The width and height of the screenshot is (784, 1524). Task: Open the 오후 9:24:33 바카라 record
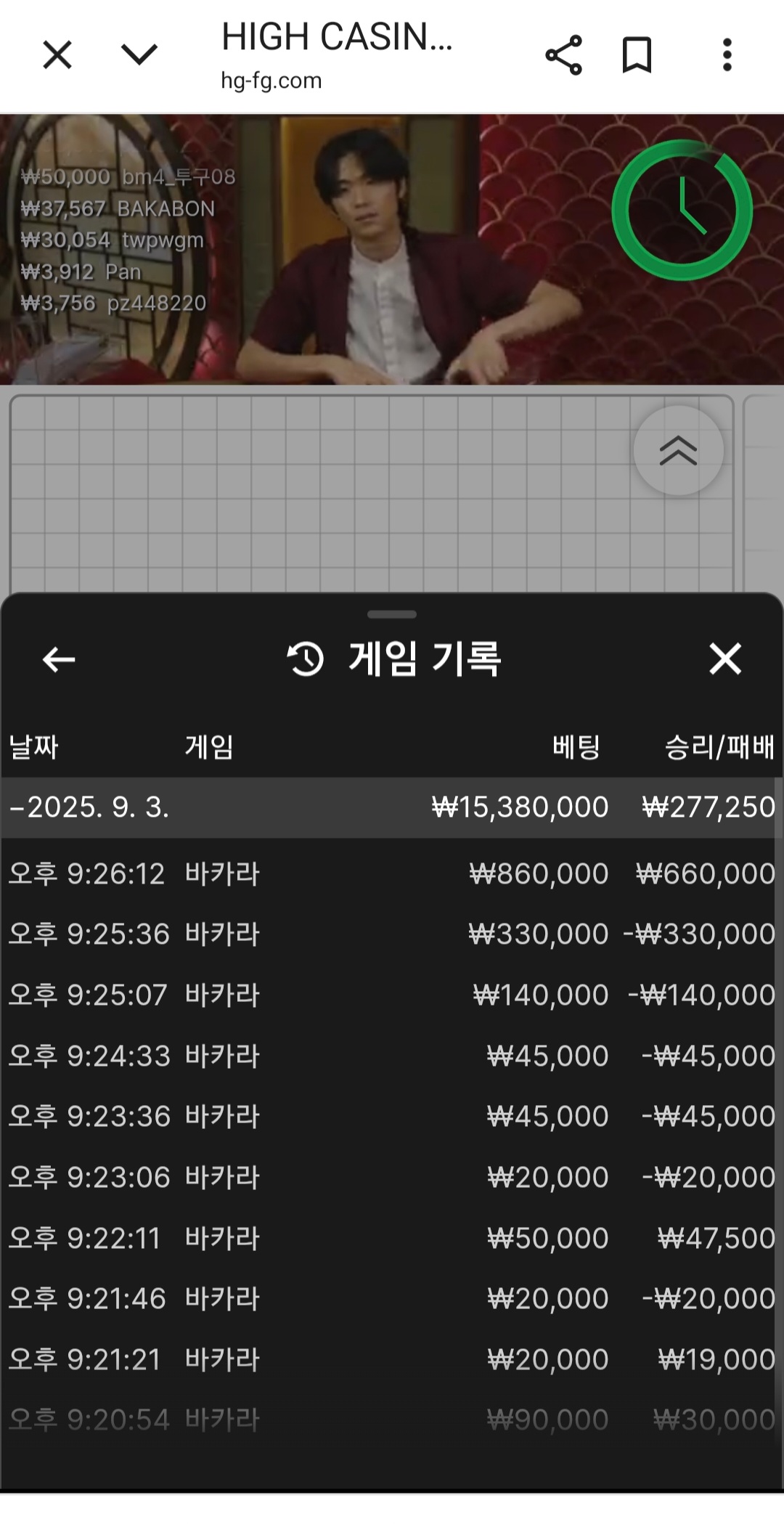[392, 1056]
